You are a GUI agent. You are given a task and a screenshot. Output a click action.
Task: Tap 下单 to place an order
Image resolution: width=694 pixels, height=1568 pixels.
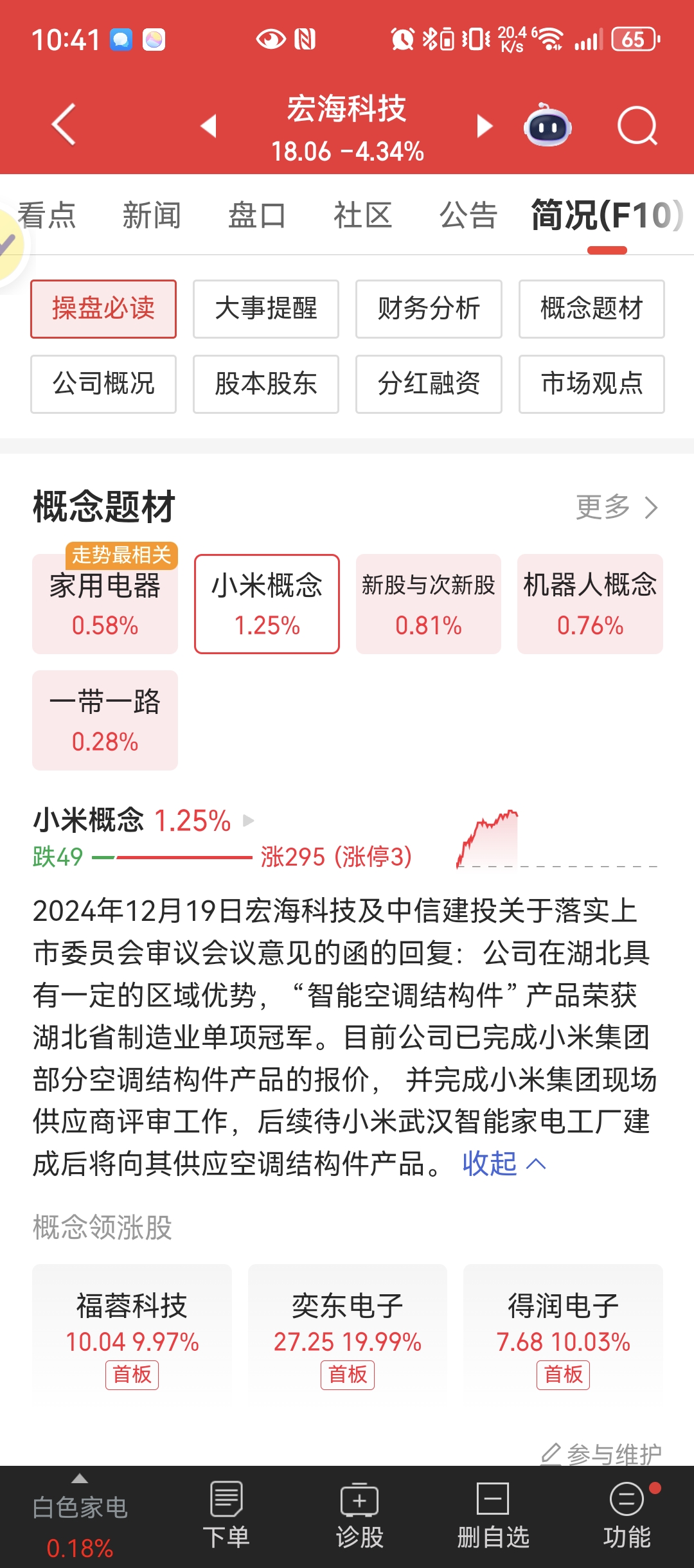click(226, 1517)
